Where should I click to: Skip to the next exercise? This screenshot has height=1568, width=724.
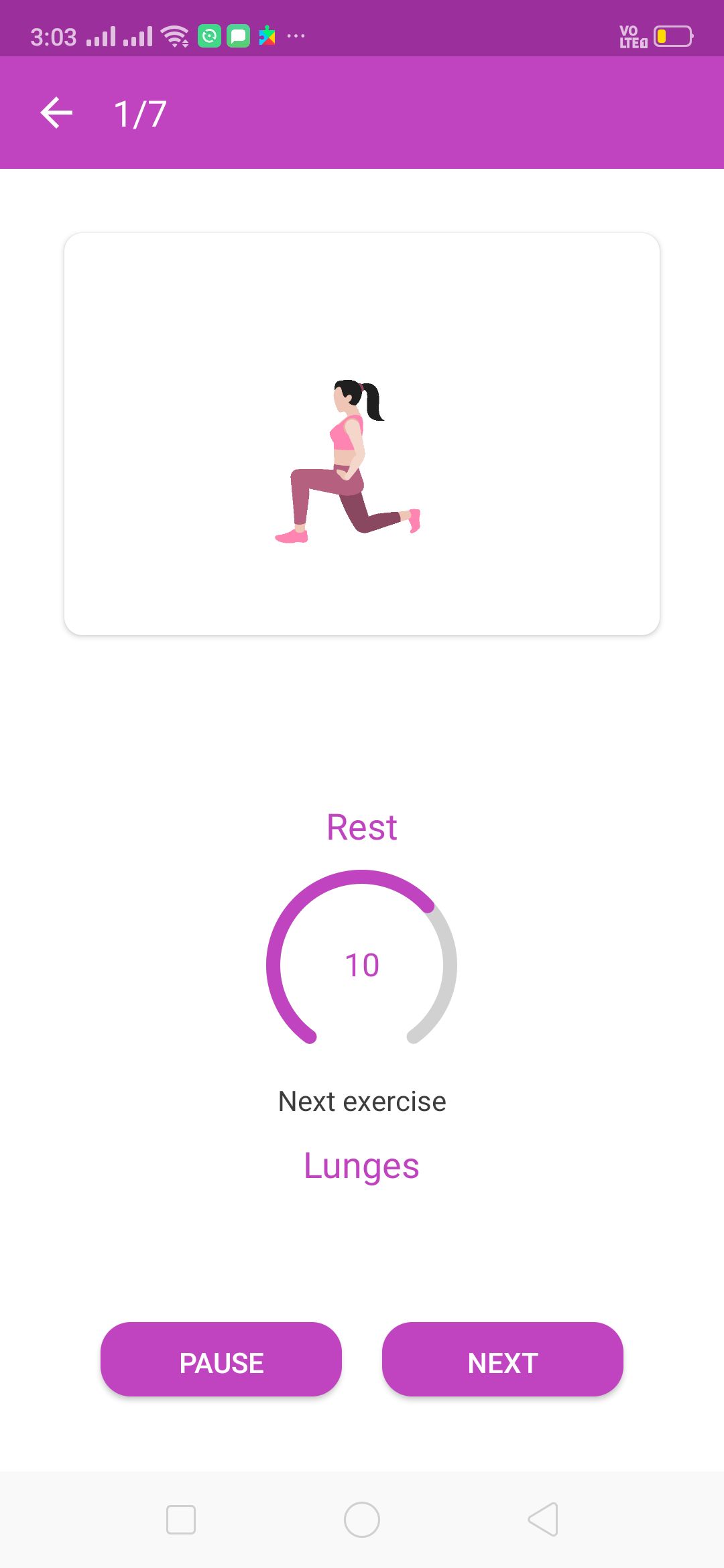503,1360
